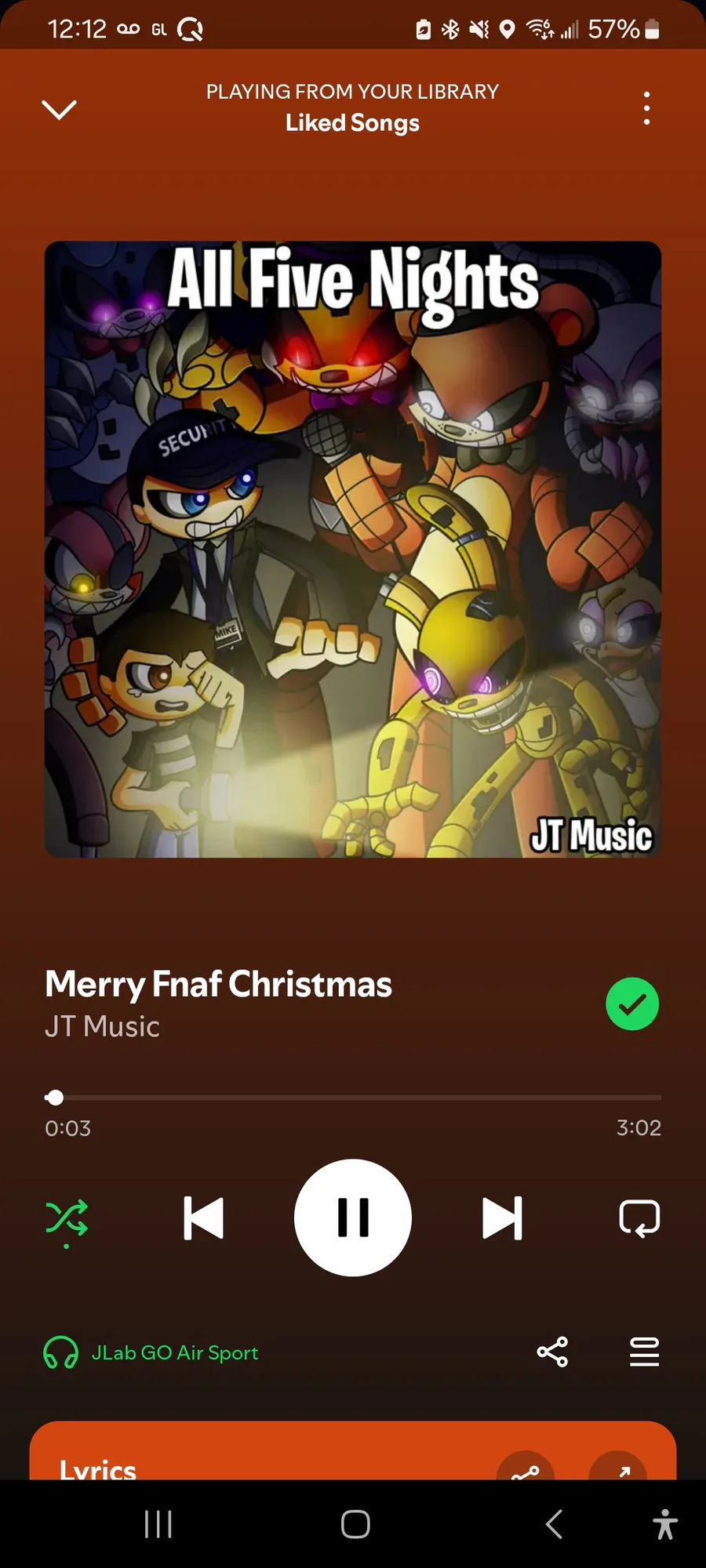This screenshot has height=1568, width=706.
Task: Open recent apps
Action: tap(158, 1524)
